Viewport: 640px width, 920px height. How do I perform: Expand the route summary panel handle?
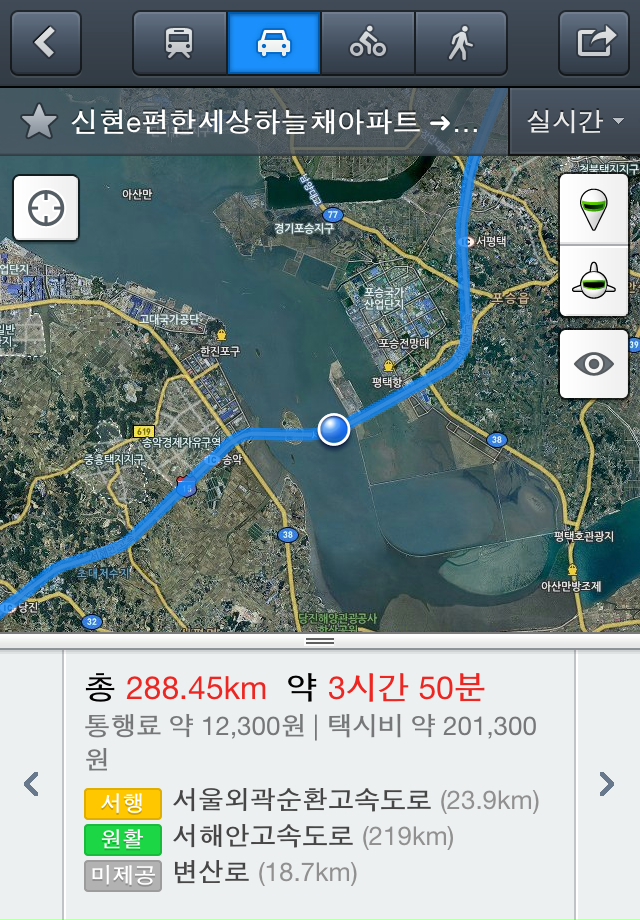(320, 640)
